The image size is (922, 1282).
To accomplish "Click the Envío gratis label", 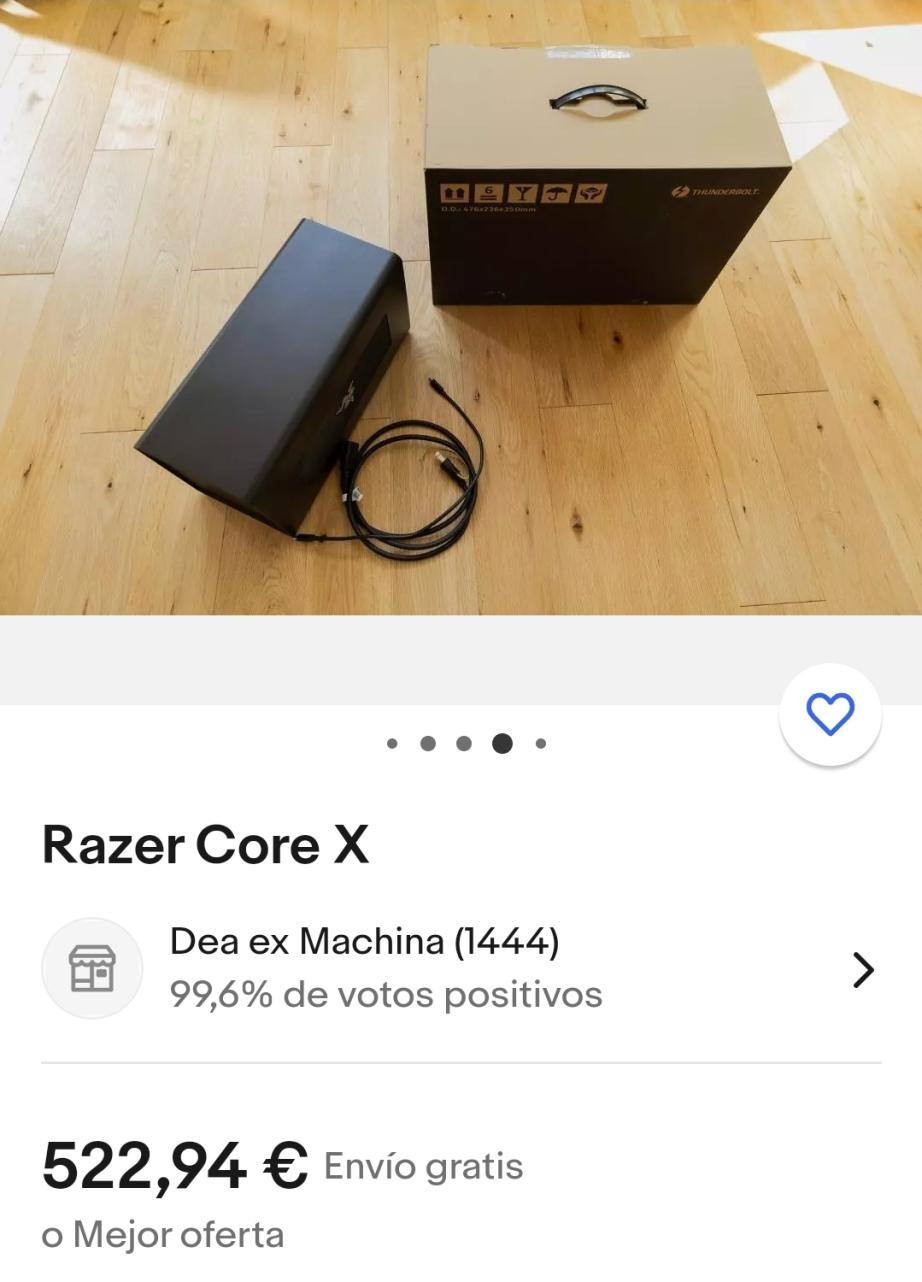I will tap(422, 1165).
